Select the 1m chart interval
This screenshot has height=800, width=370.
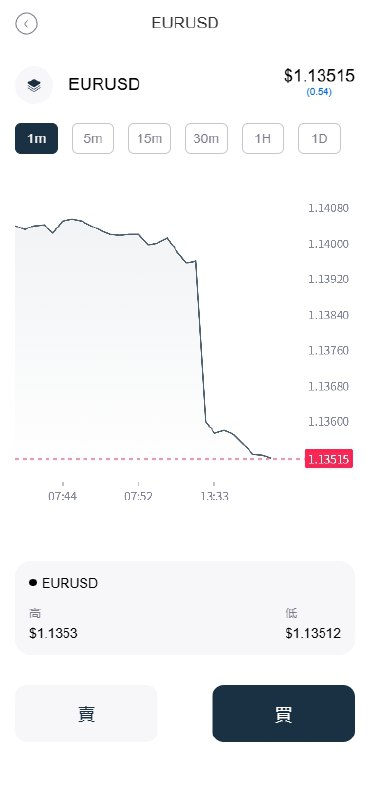tap(36, 138)
